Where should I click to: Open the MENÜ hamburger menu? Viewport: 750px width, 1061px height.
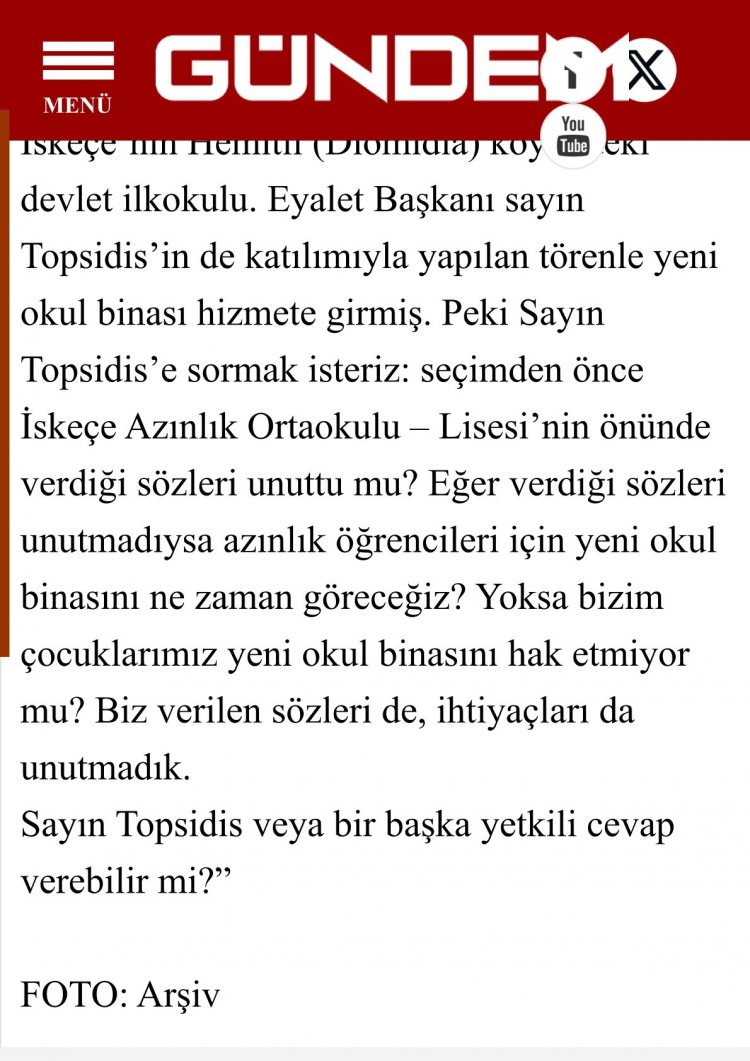pyautogui.click(x=78, y=74)
